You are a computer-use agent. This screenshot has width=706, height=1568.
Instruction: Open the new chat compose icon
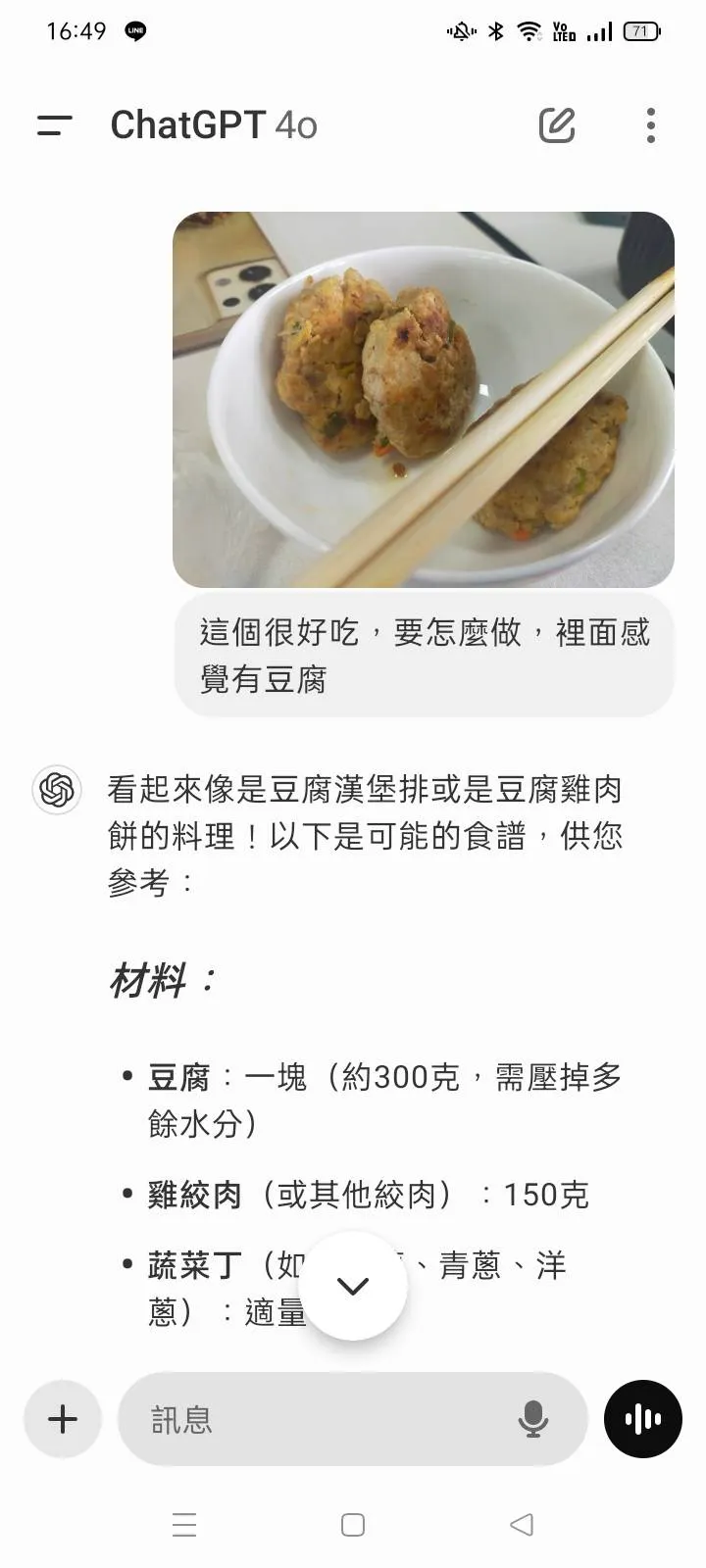click(x=557, y=125)
